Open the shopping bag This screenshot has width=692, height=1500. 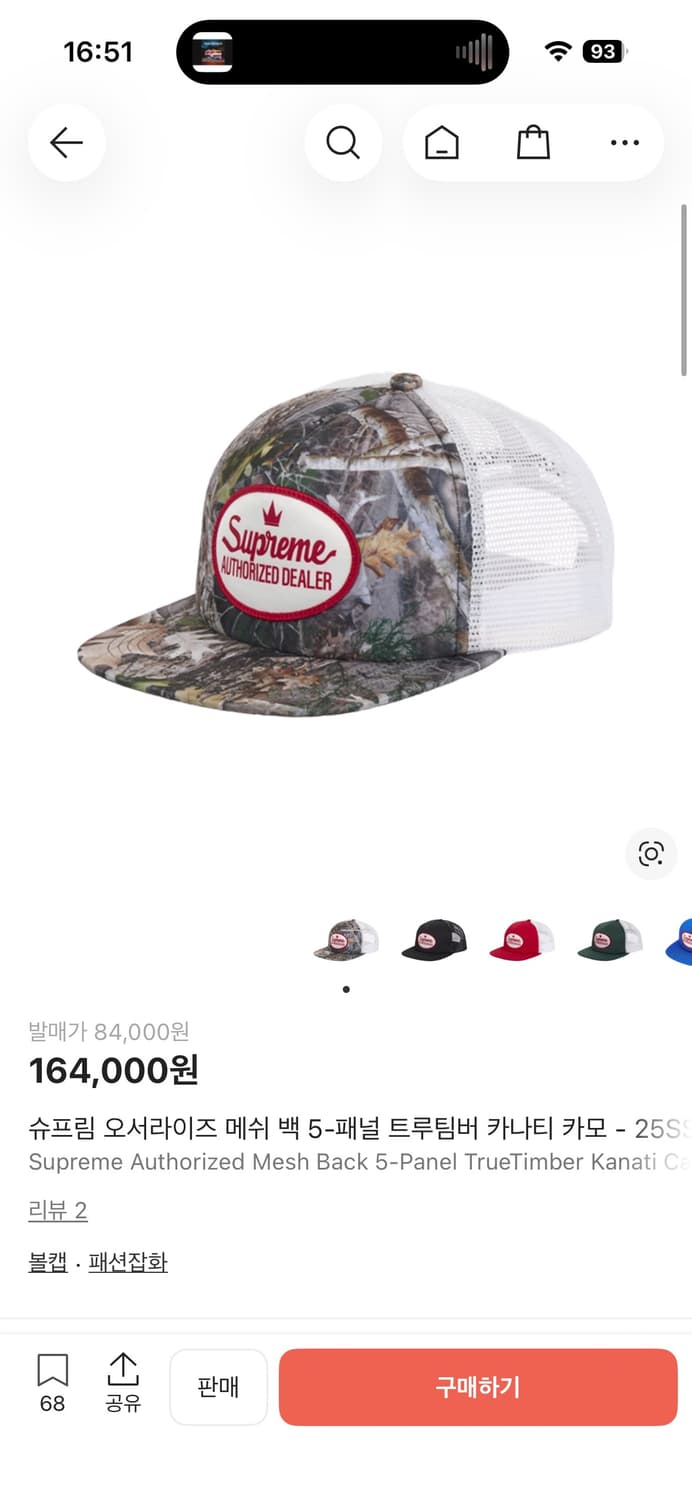533,143
